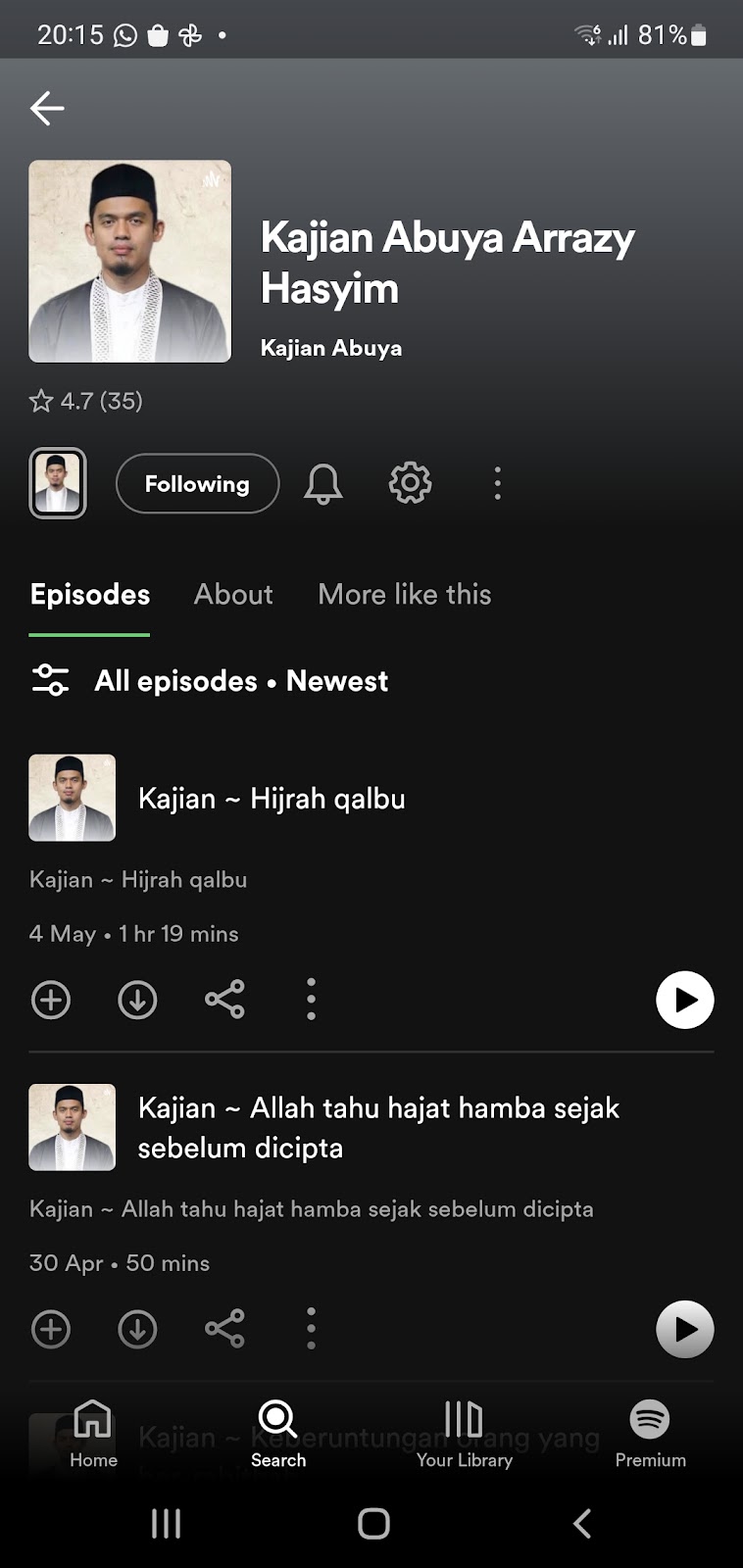Image resolution: width=743 pixels, height=1568 pixels.
Task: Share the Allah tahu hajat hamba episode
Action: point(224,1329)
